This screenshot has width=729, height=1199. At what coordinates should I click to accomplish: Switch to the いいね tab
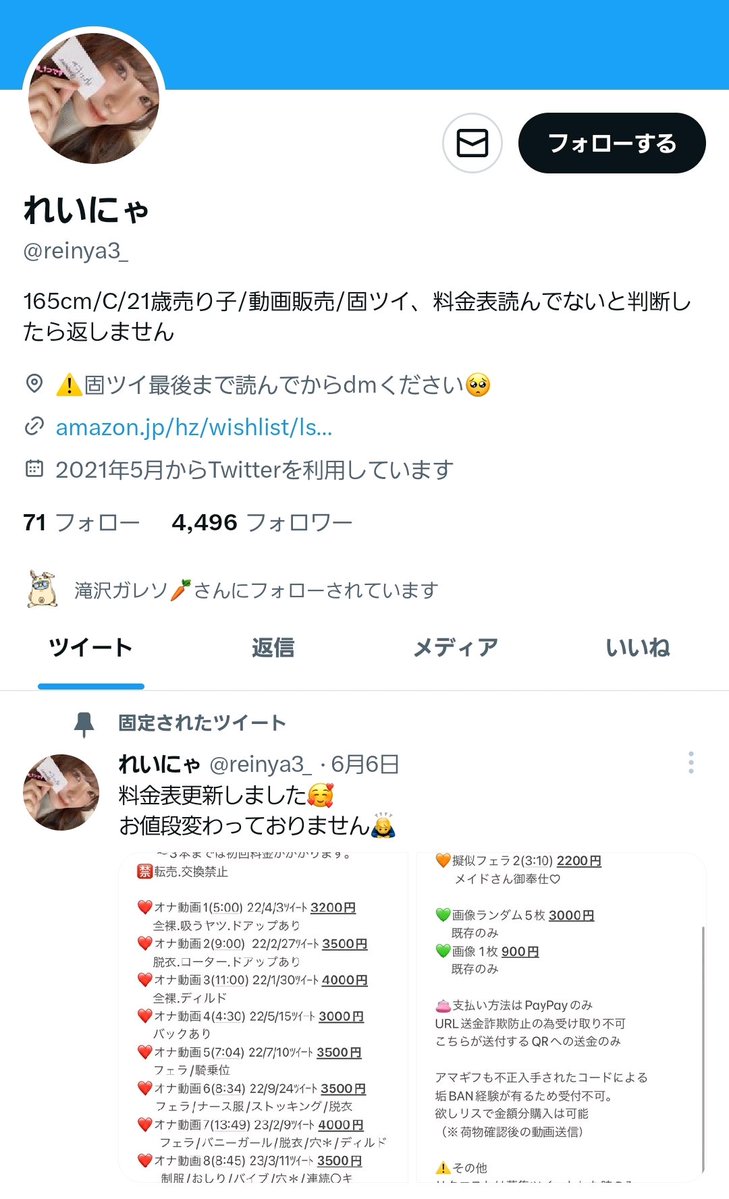637,648
